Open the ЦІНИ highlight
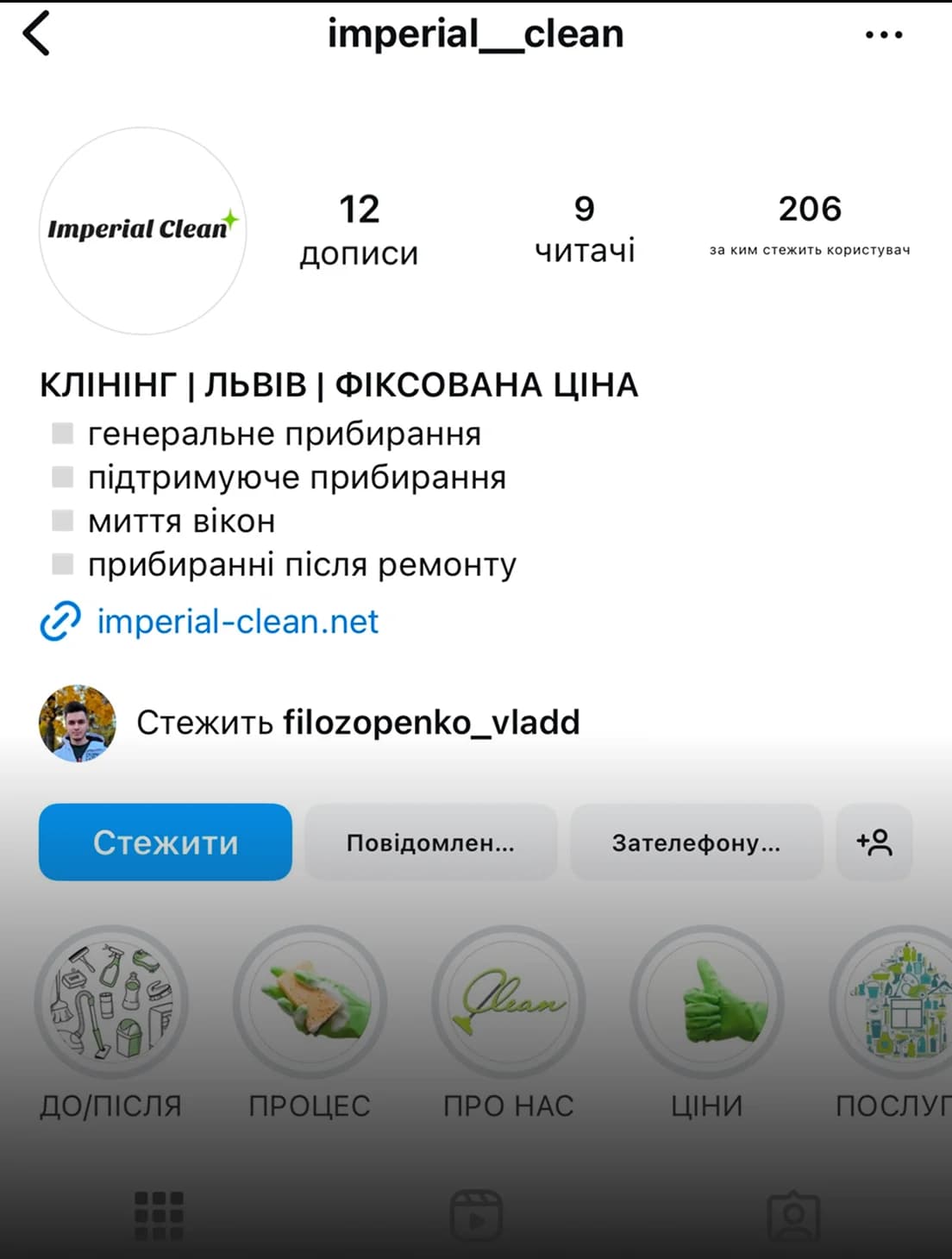952x1259 pixels. tap(706, 1002)
